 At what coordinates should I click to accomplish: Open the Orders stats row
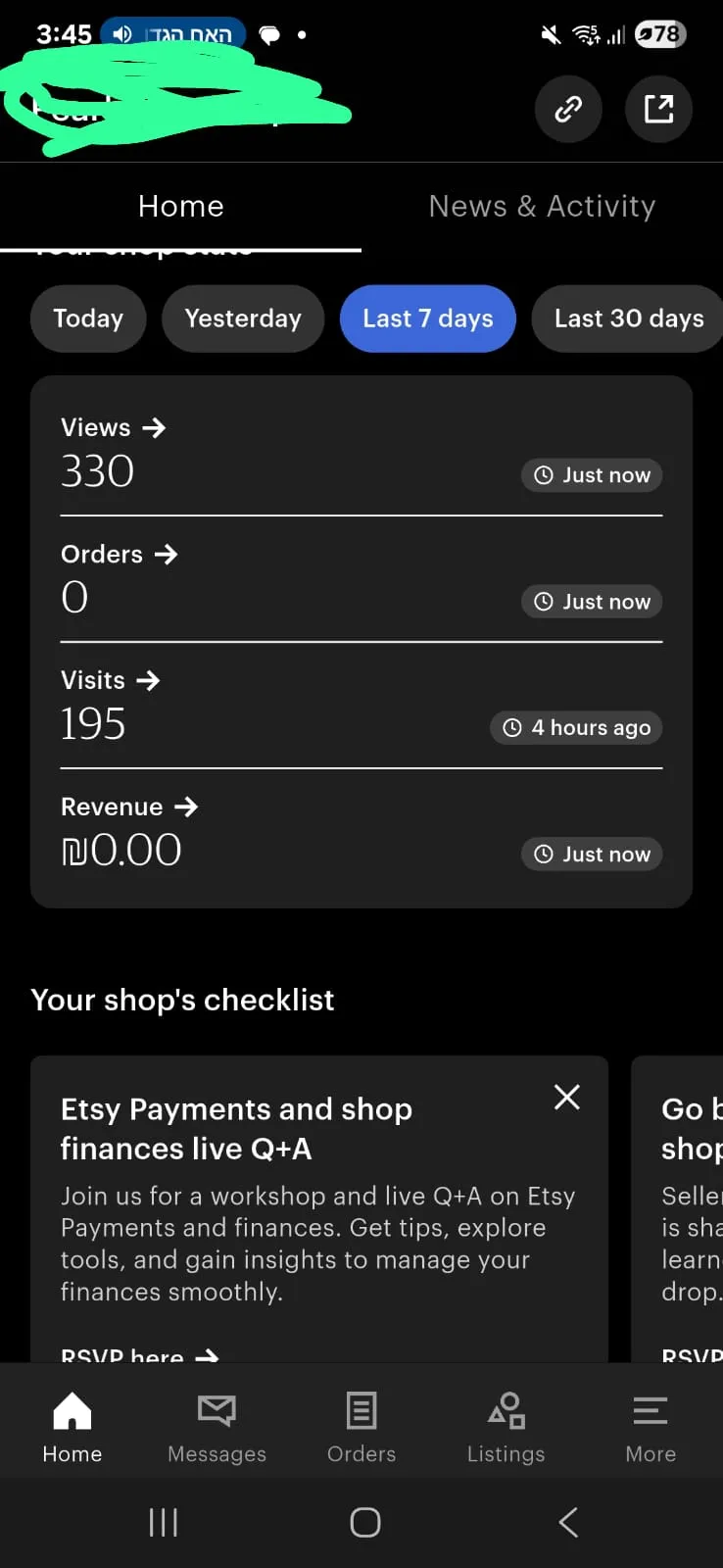[x=119, y=555]
